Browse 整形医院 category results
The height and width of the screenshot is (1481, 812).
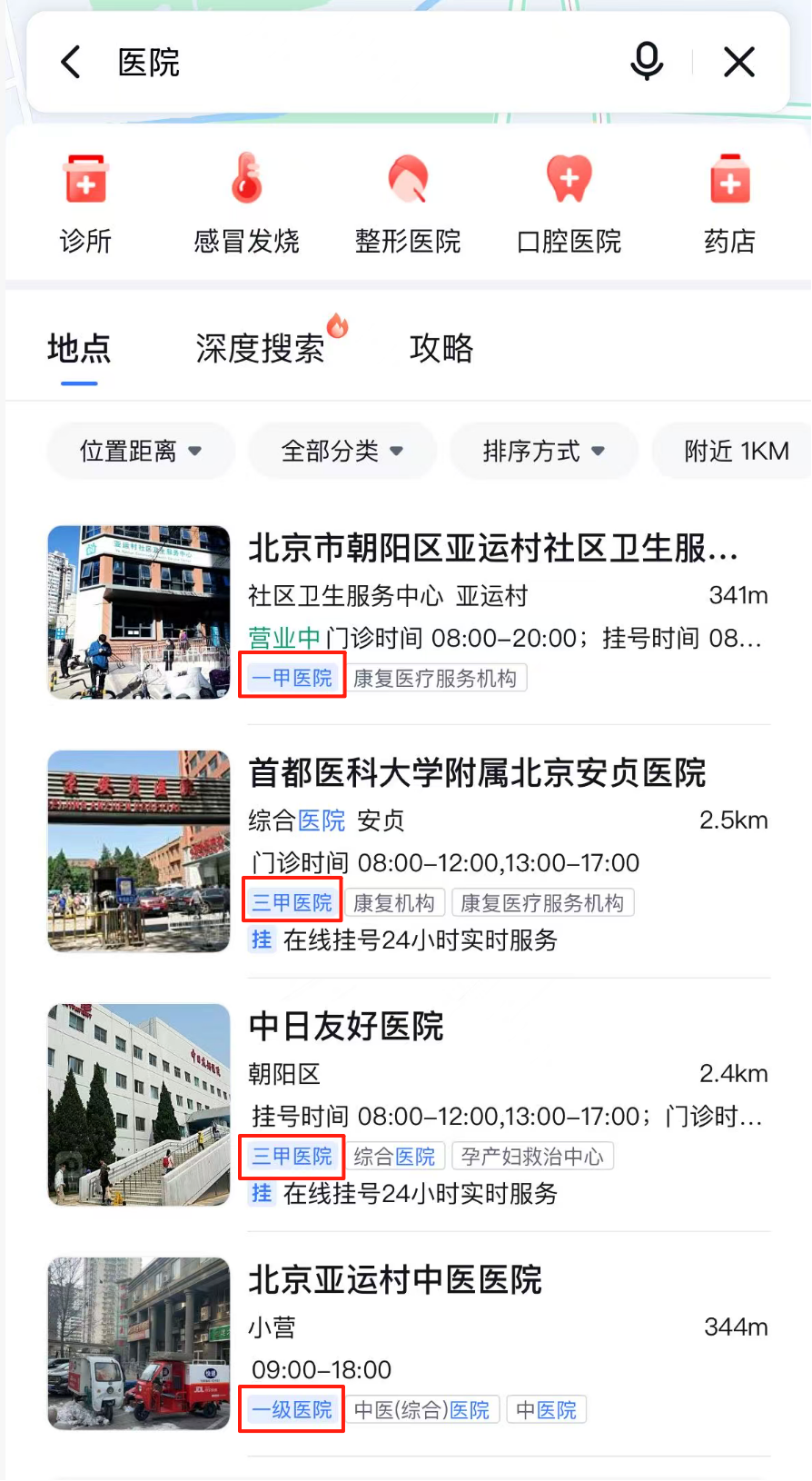click(408, 204)
